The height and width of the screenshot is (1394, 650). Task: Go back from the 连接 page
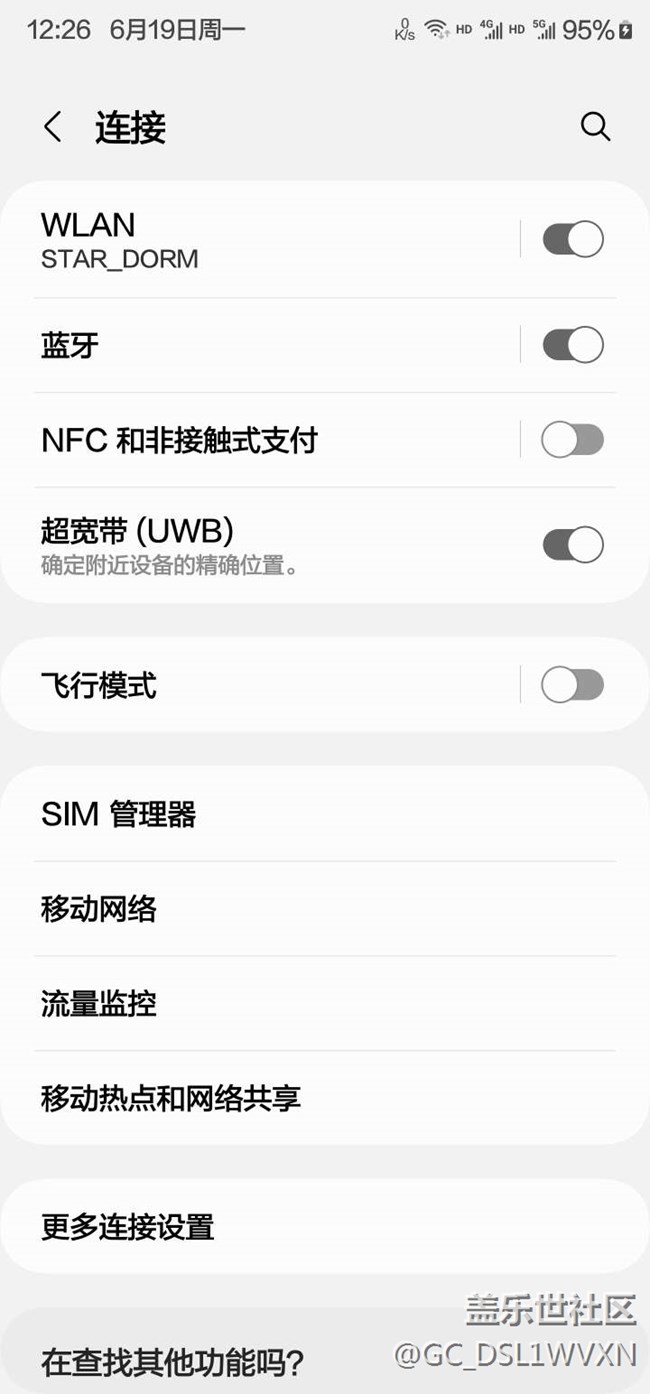click(x=53, y=127)
